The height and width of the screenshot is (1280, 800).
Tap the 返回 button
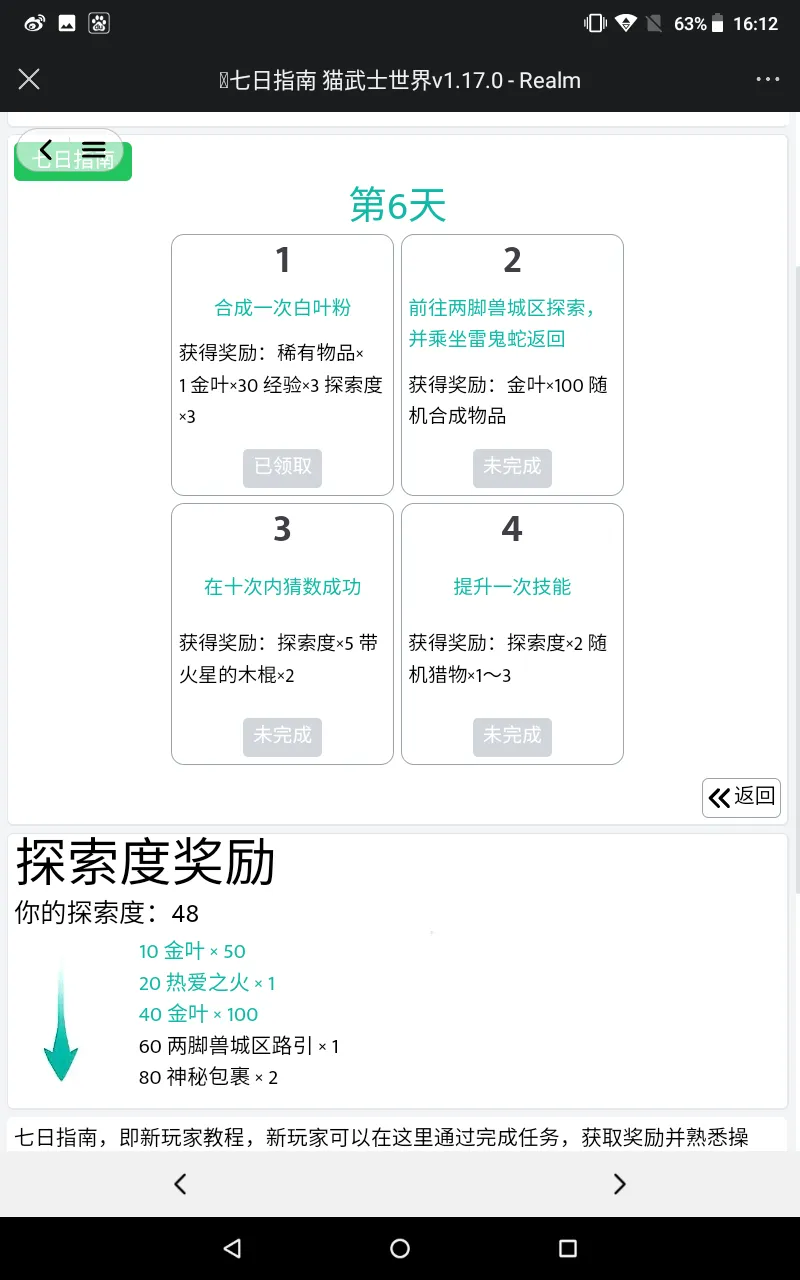coord(741,797)
